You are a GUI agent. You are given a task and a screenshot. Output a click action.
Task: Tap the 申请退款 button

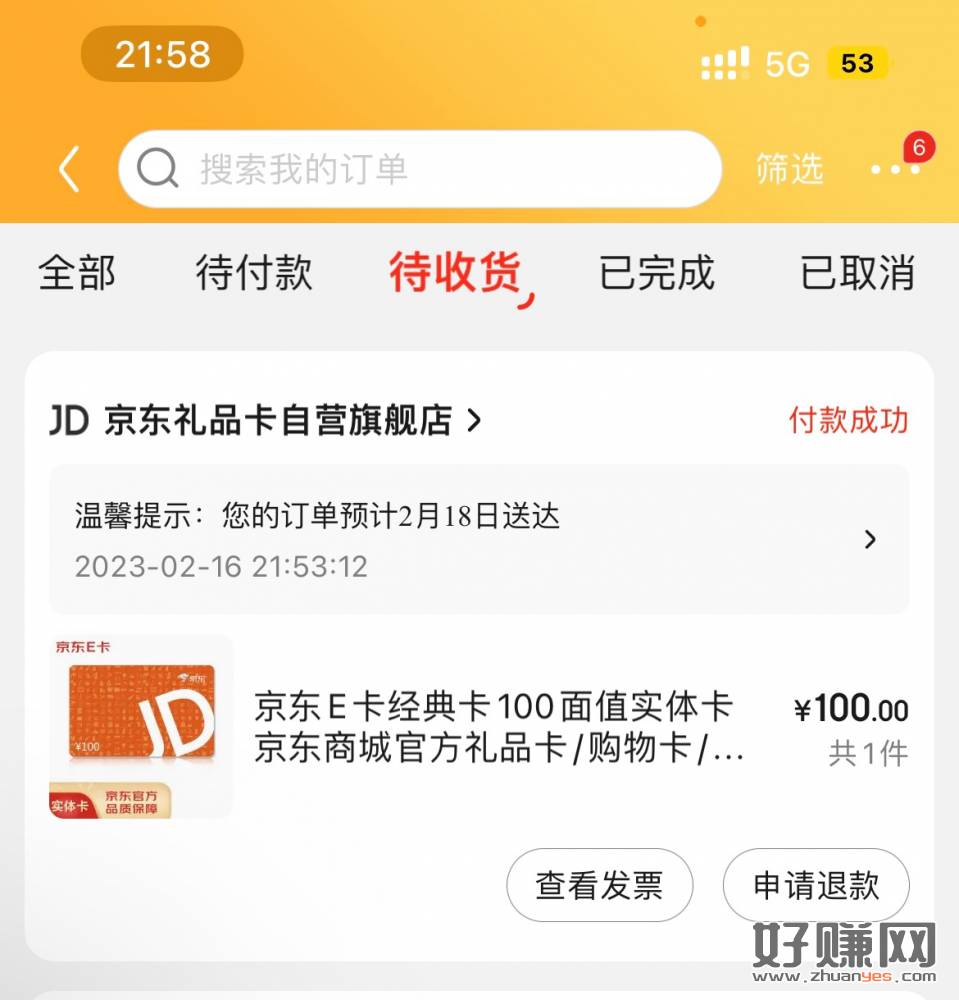[x=816, y=885]
